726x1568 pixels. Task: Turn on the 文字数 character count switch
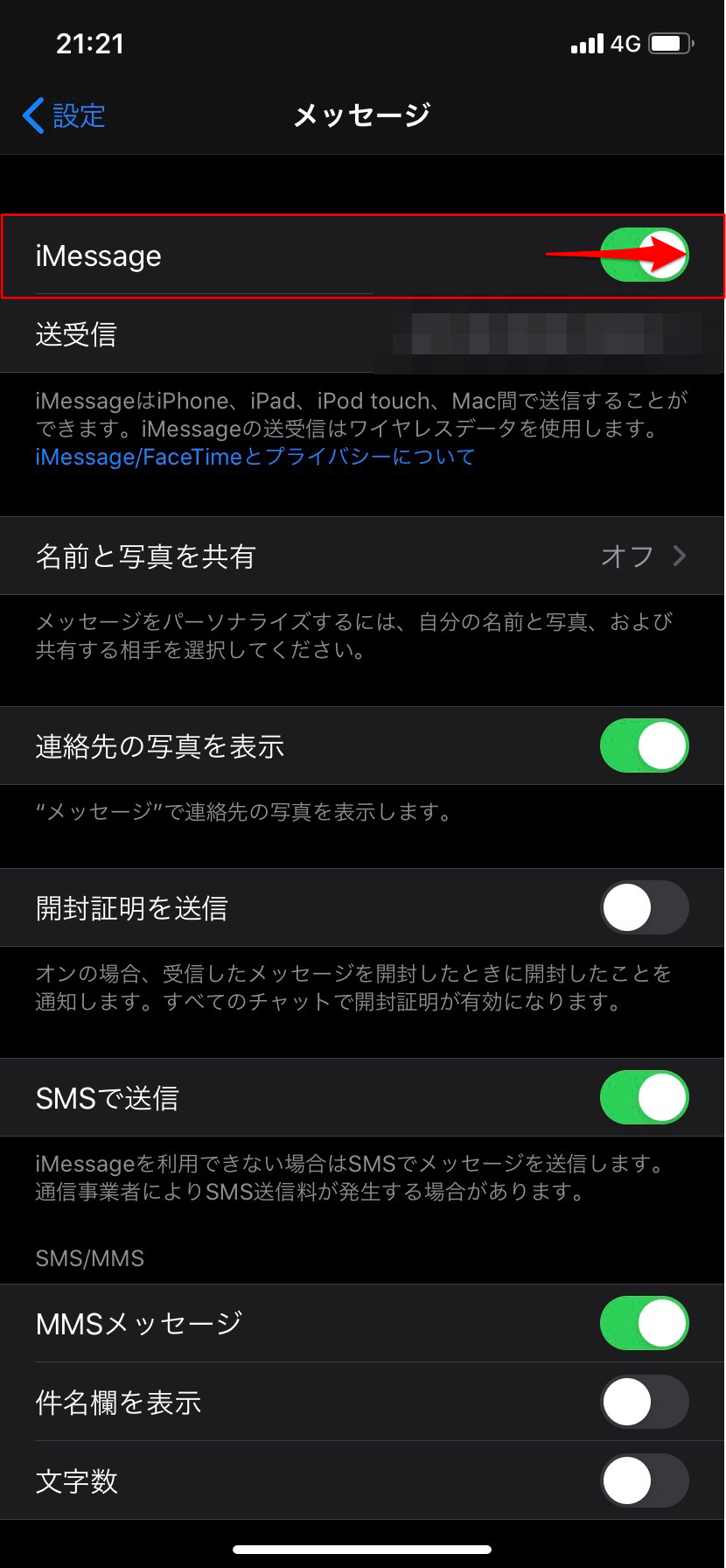pyautogui.click(x=644, y=1480)
